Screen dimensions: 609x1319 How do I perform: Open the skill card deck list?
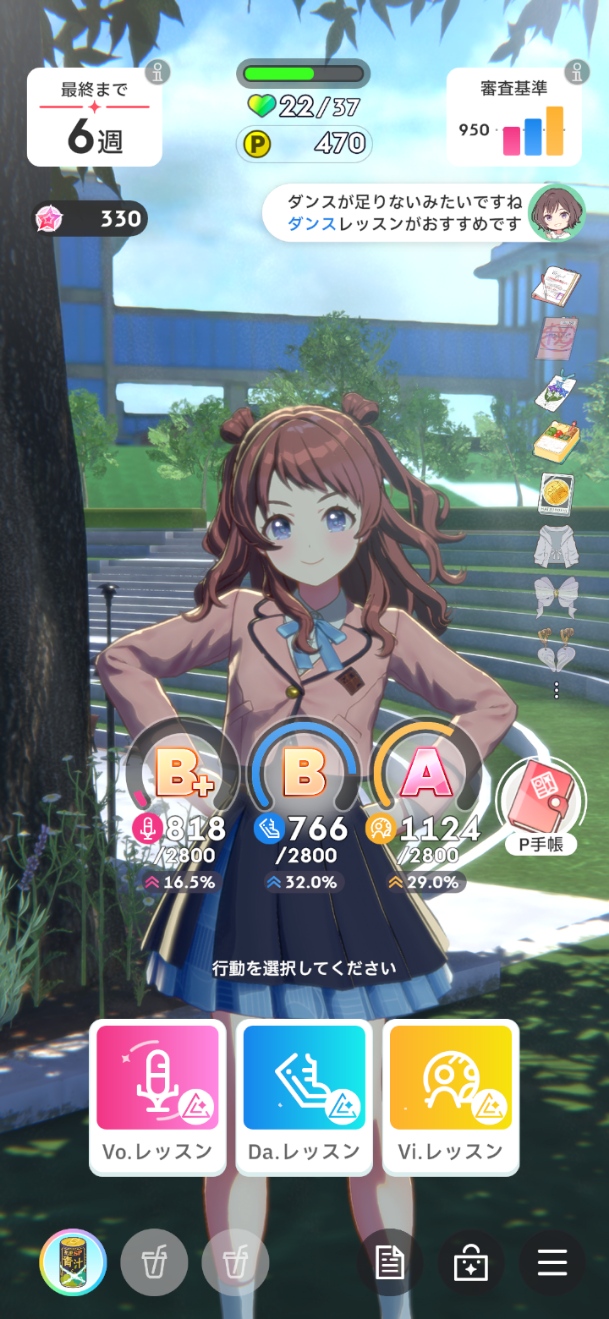(470, 1262)
